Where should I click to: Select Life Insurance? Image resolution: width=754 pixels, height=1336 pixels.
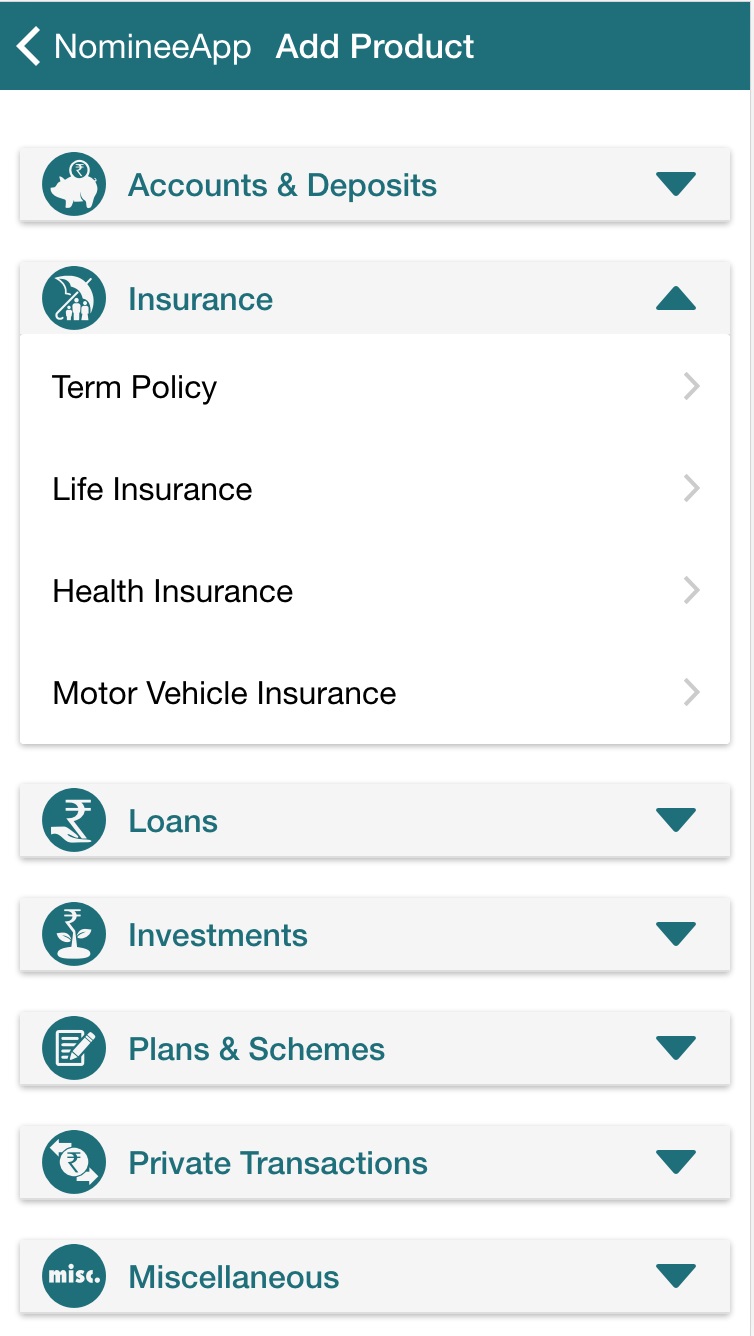(x=375, y=489)
